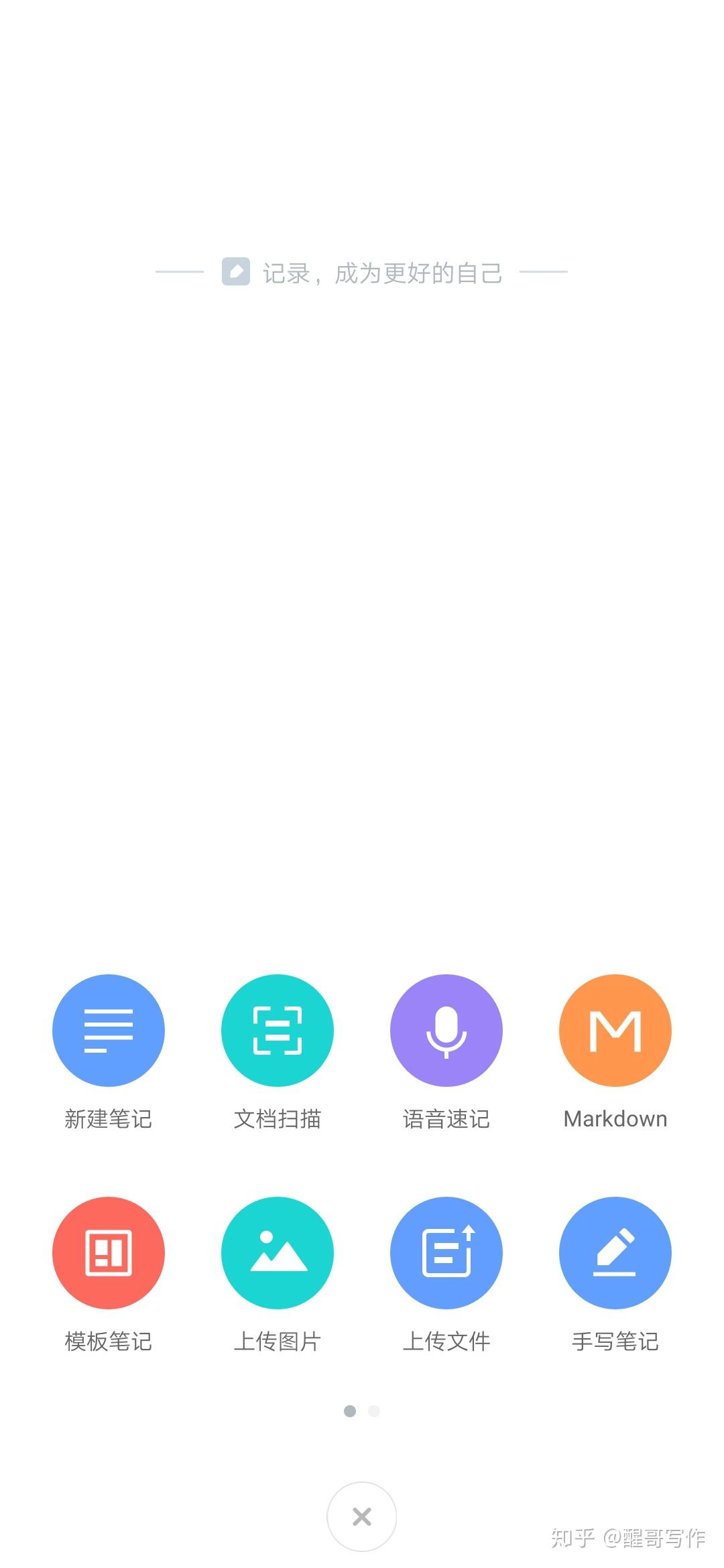
Task: Choose the 手写笔记 pencil icon
Action: pos(615,1253)
